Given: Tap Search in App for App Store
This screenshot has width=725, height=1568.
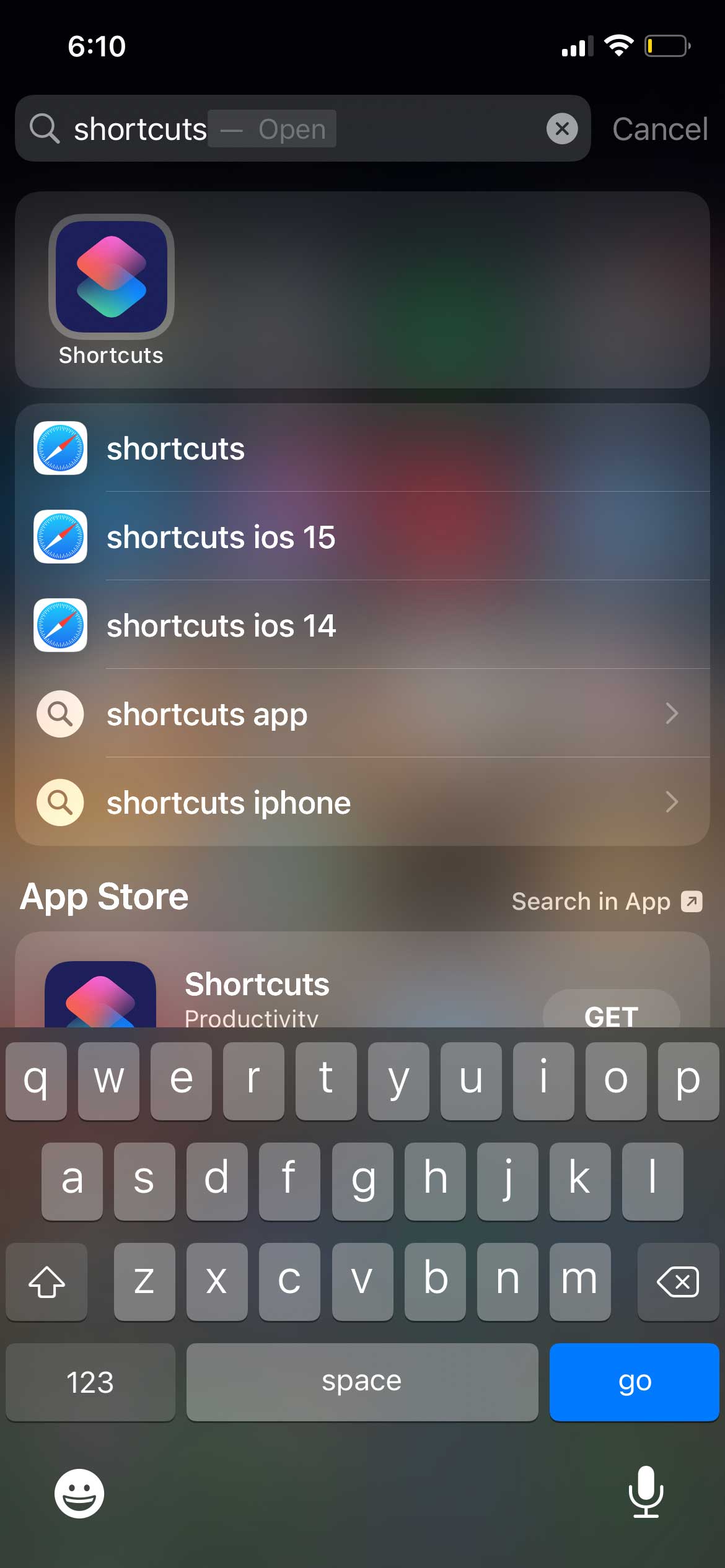Looking at the screenshot, I should 606,901.
